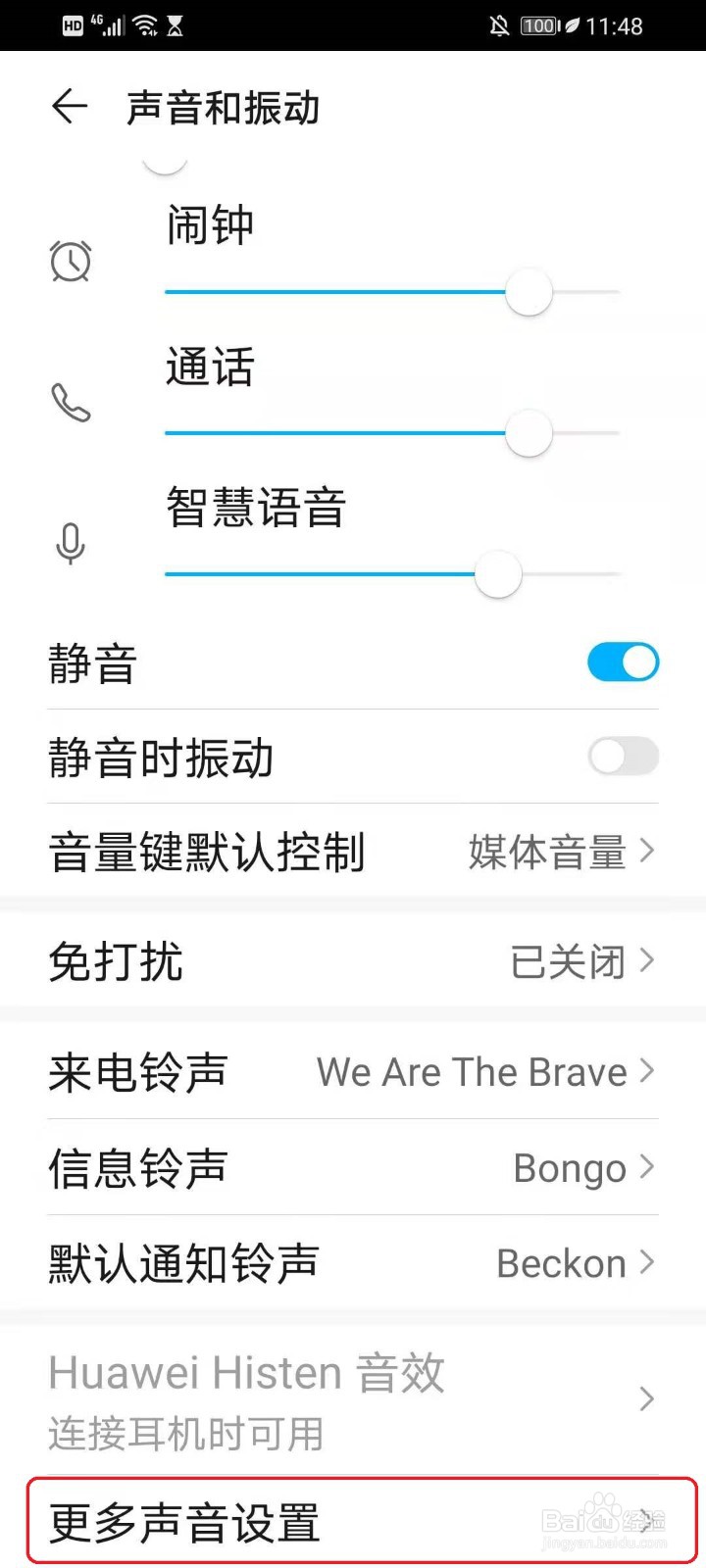The image size is (706, 1568).
Task: Tap the alarm clock icon beside 闹钟 slider
Action: point(69,261)
